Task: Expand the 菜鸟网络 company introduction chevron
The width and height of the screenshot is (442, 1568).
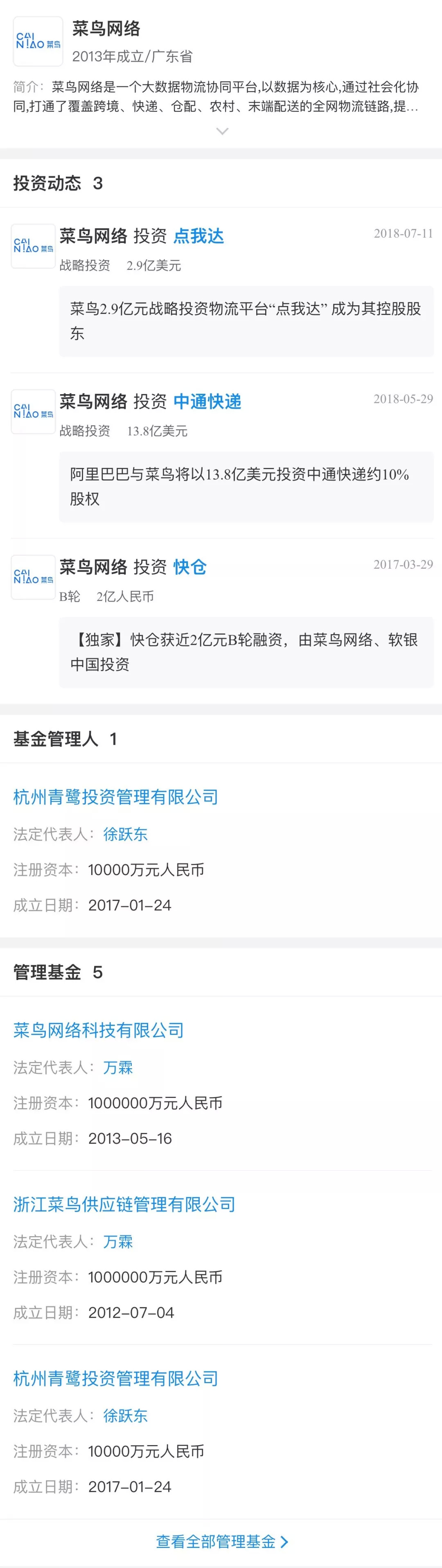Action: pyautogui.click(x=222, y=132)
